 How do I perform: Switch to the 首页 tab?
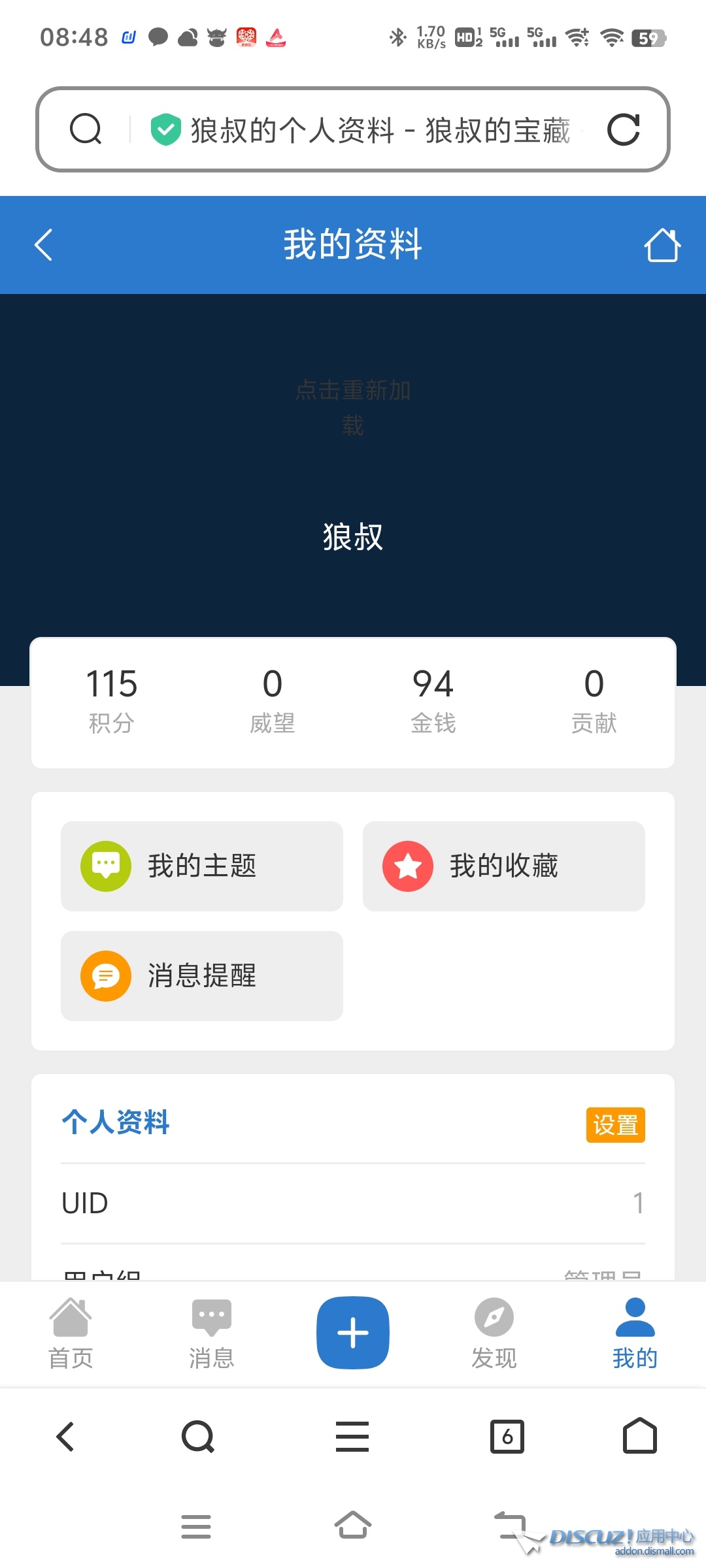point(71,1333)
